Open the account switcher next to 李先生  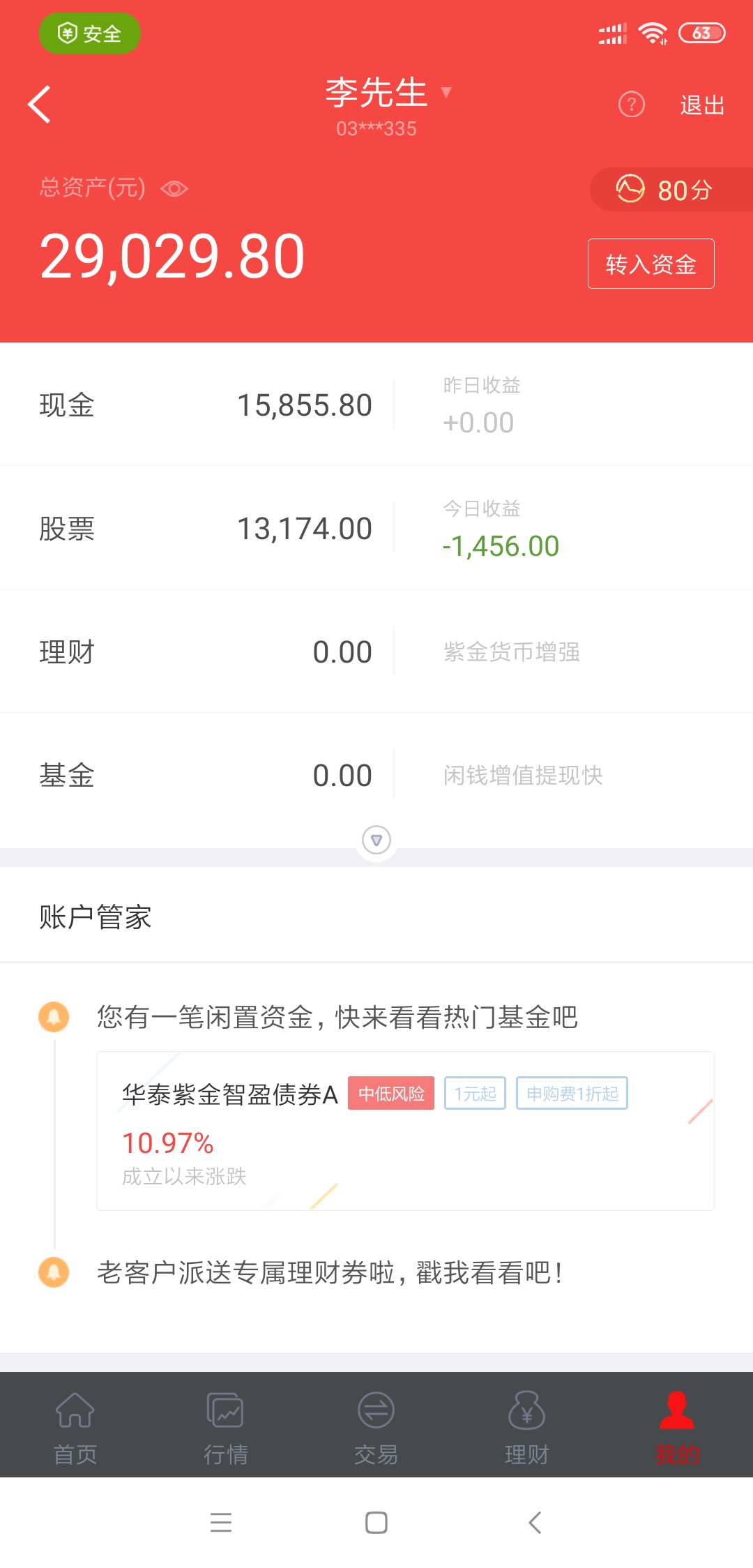pos(446,92)
